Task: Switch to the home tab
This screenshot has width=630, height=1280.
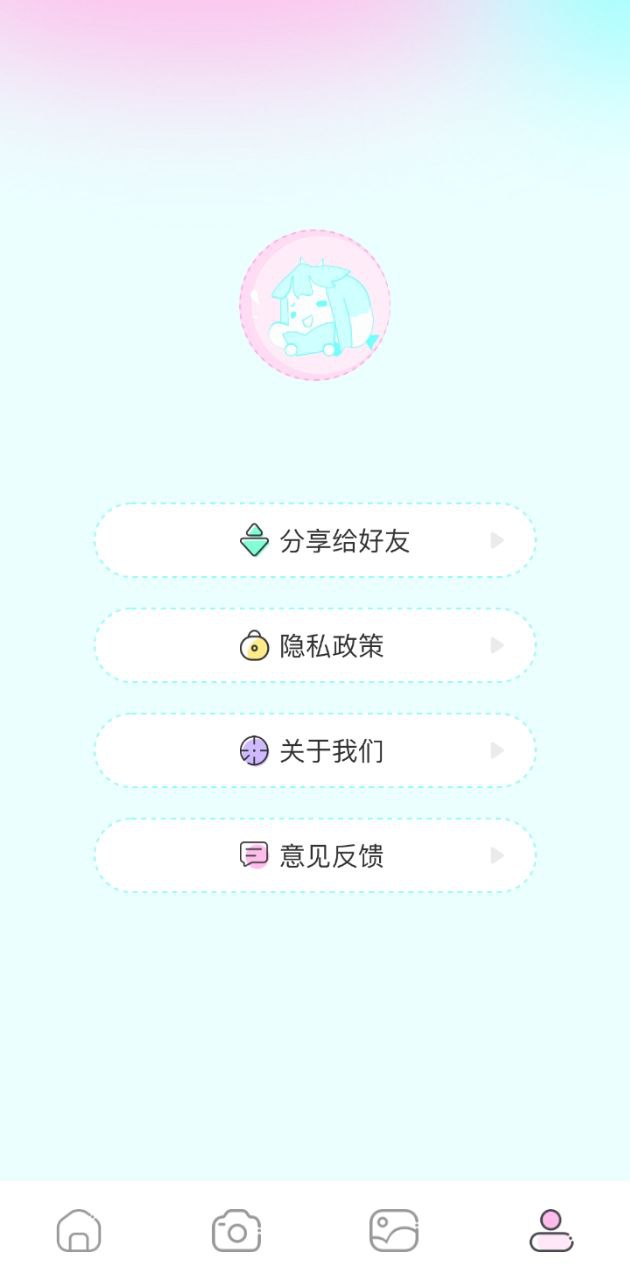Action: (x=79, y=1231)
